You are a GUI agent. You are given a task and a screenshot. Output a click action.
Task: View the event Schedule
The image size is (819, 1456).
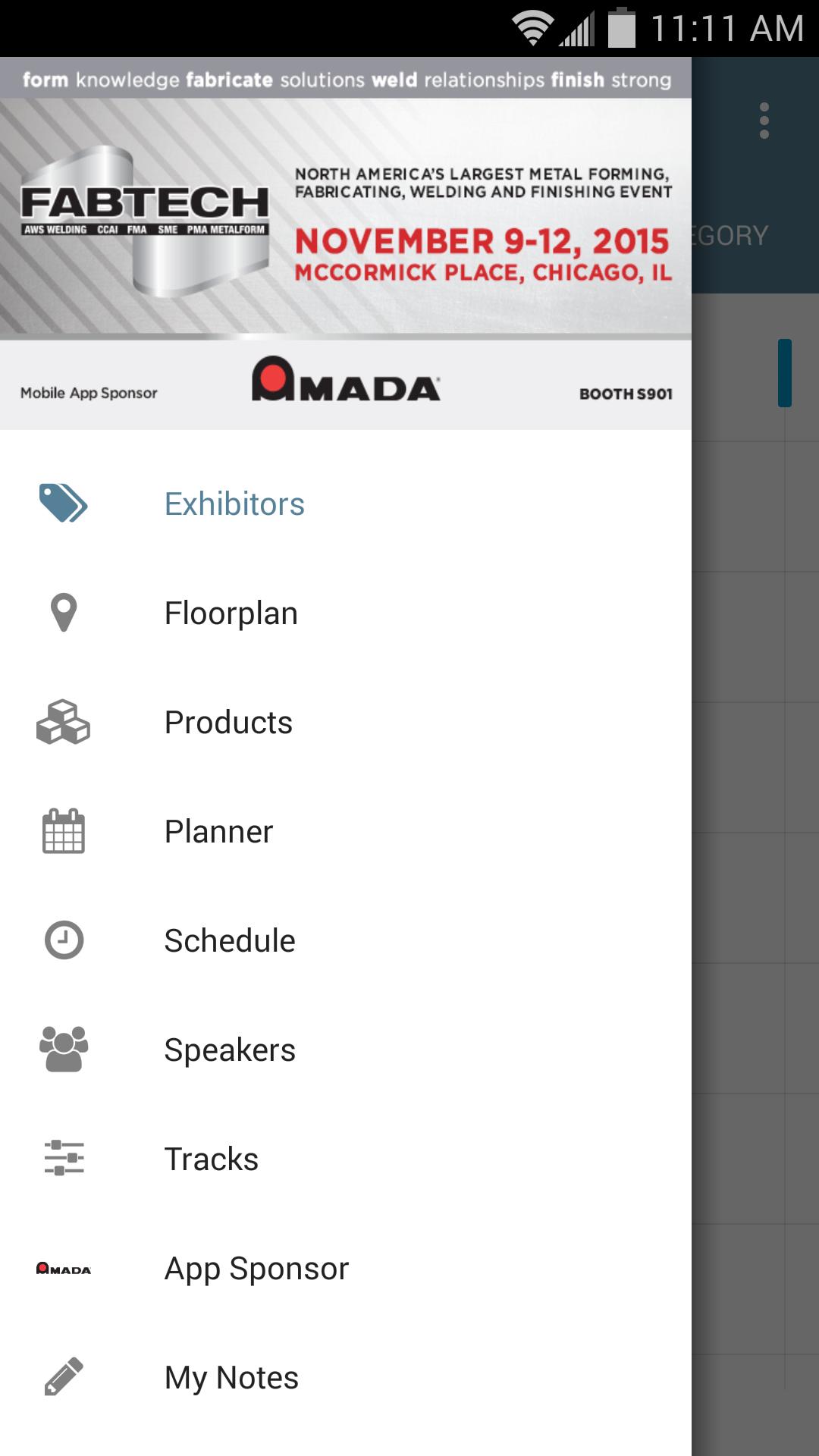click(230, 941)
